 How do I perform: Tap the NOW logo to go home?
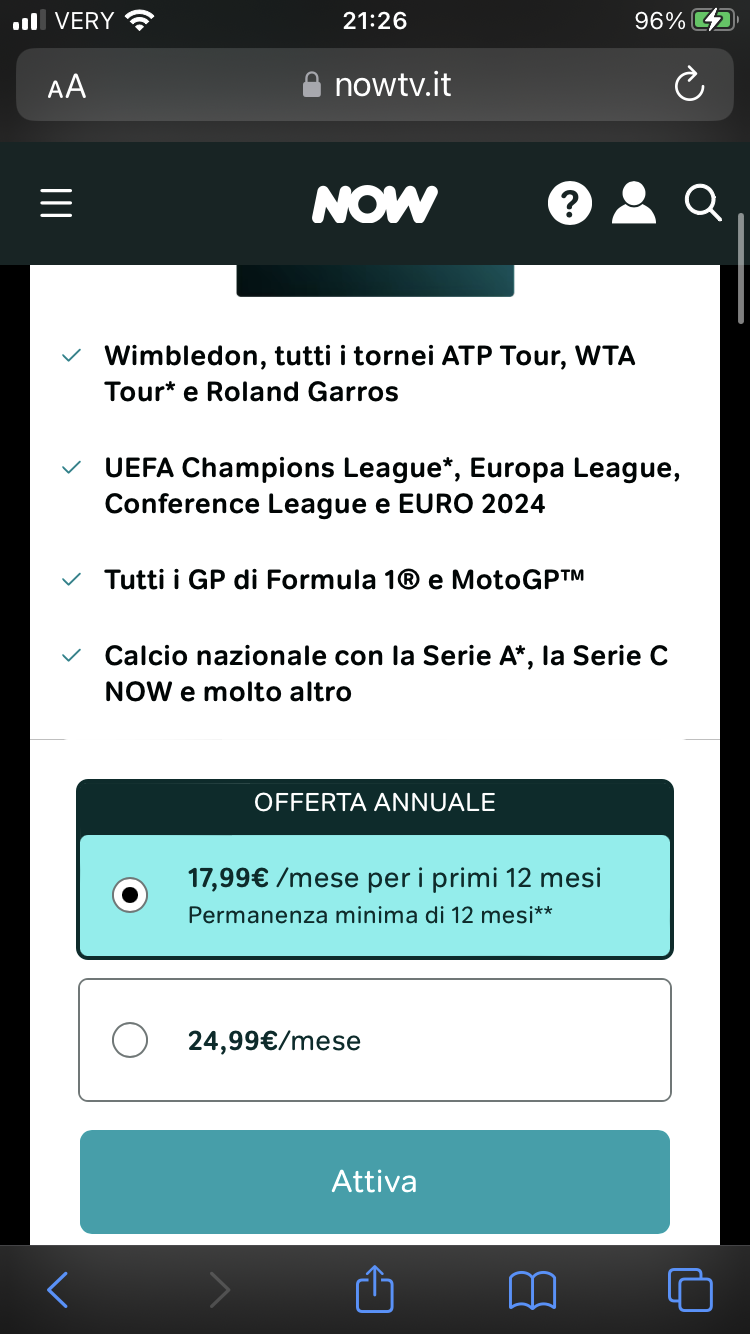click(x=375, y=204)
